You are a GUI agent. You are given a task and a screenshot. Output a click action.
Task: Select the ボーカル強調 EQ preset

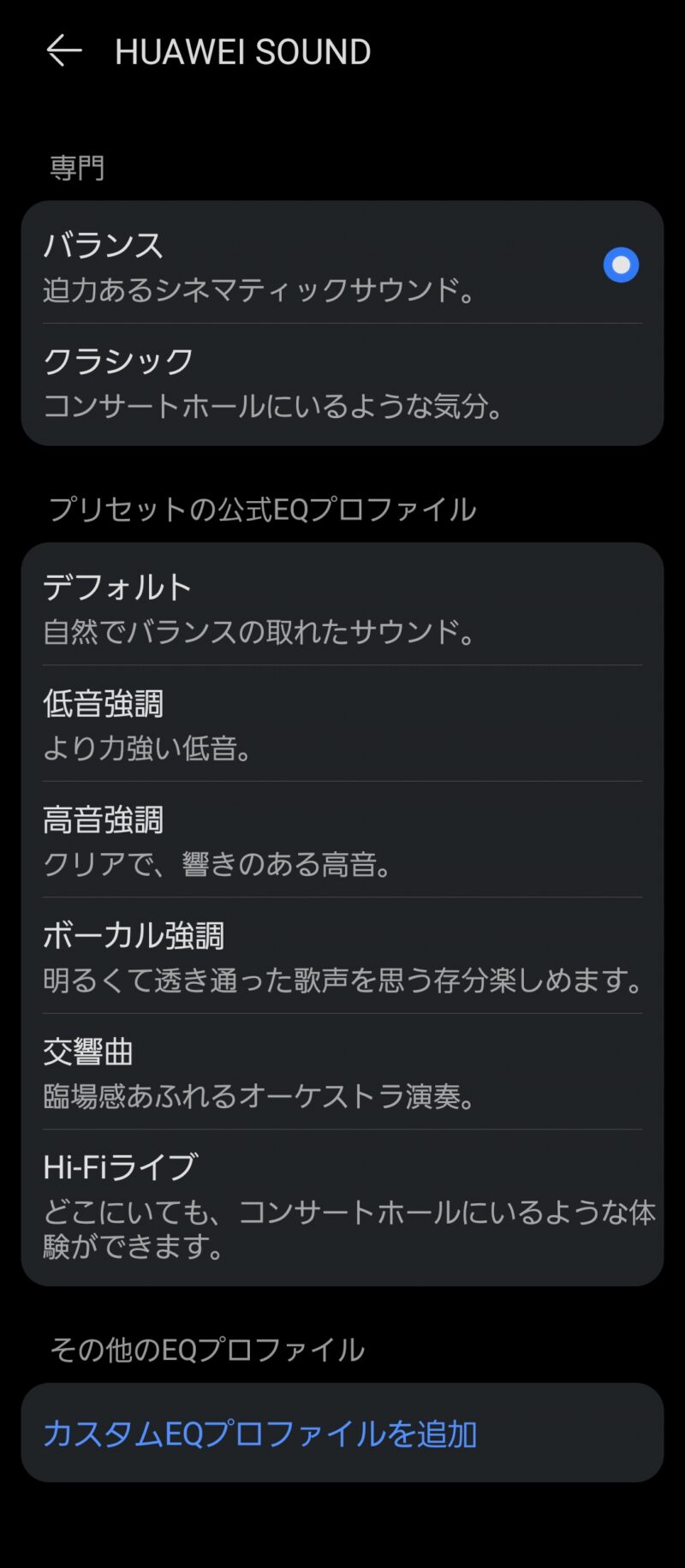[342, 957]
